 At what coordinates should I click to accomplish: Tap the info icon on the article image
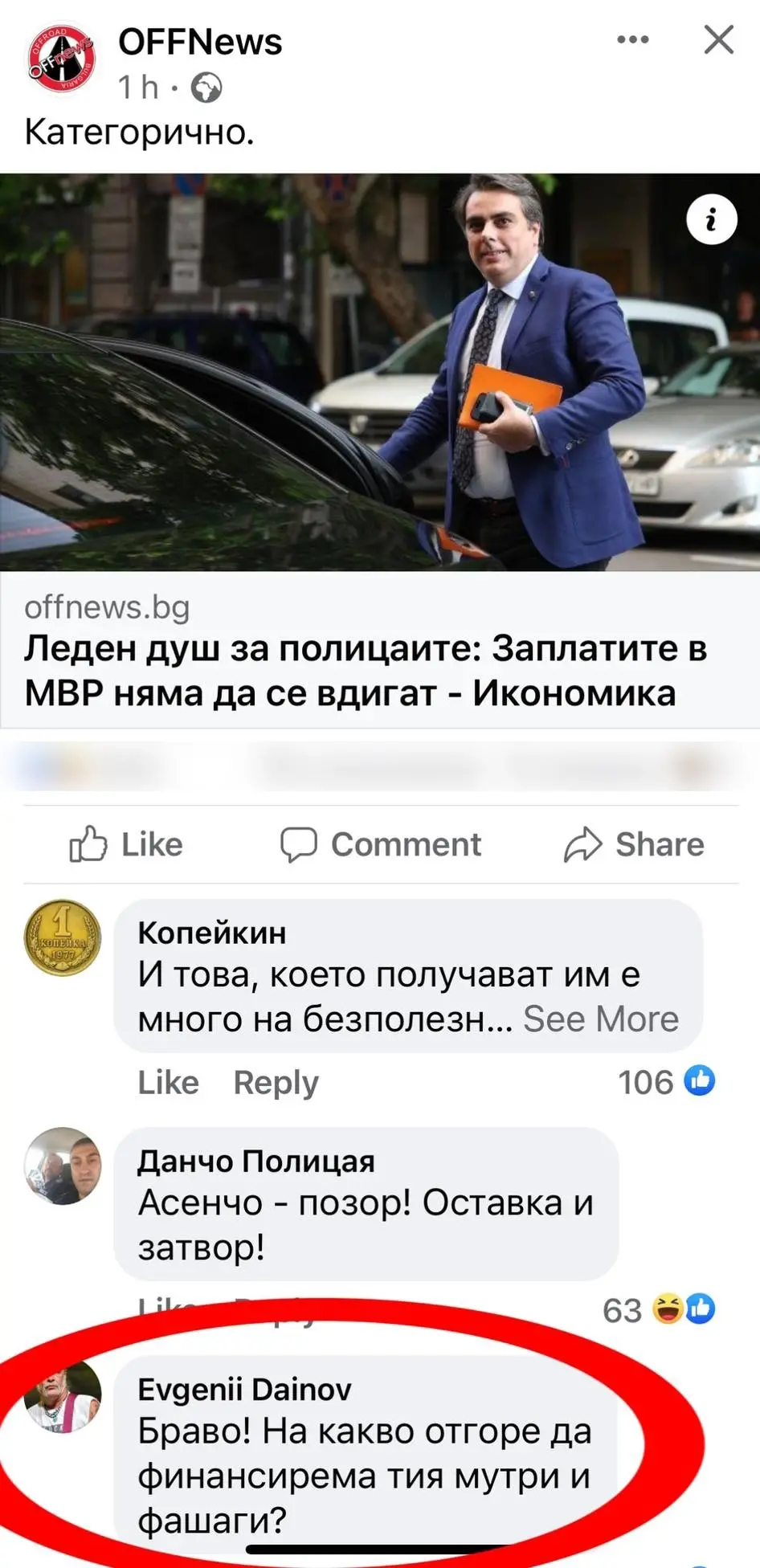coord(711,218)
